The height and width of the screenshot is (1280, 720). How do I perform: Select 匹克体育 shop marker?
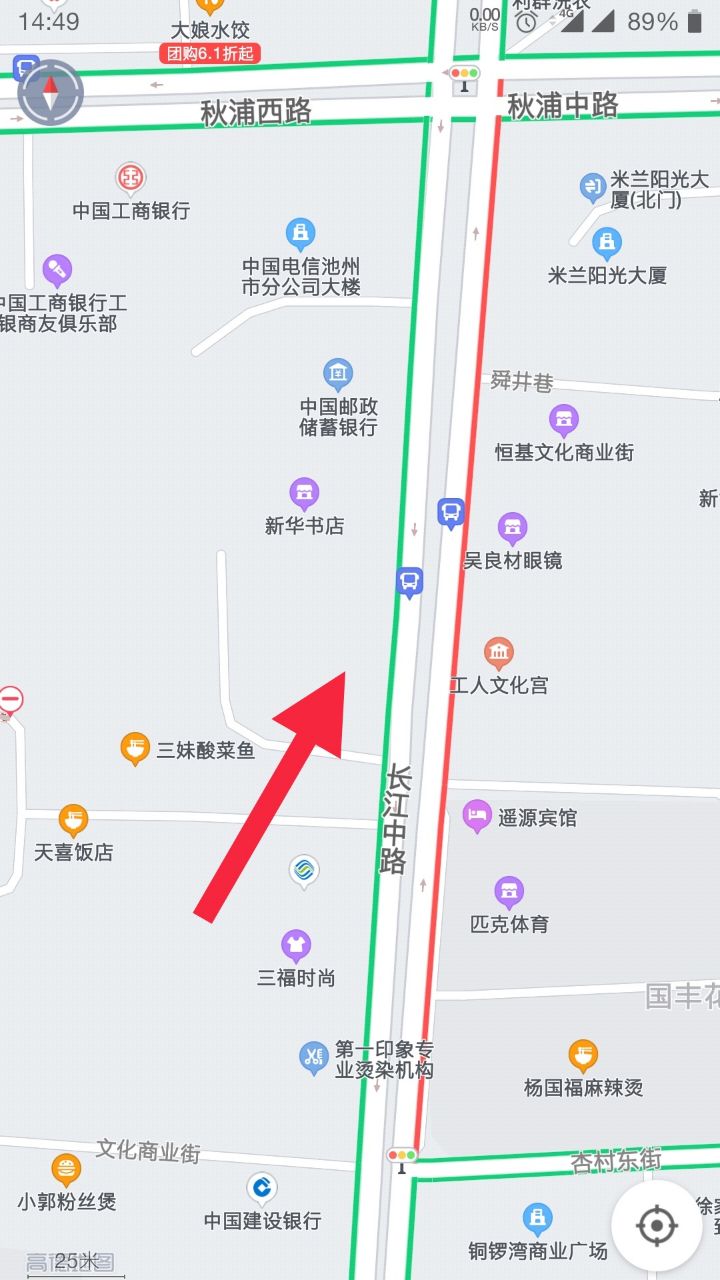[509, 891]
